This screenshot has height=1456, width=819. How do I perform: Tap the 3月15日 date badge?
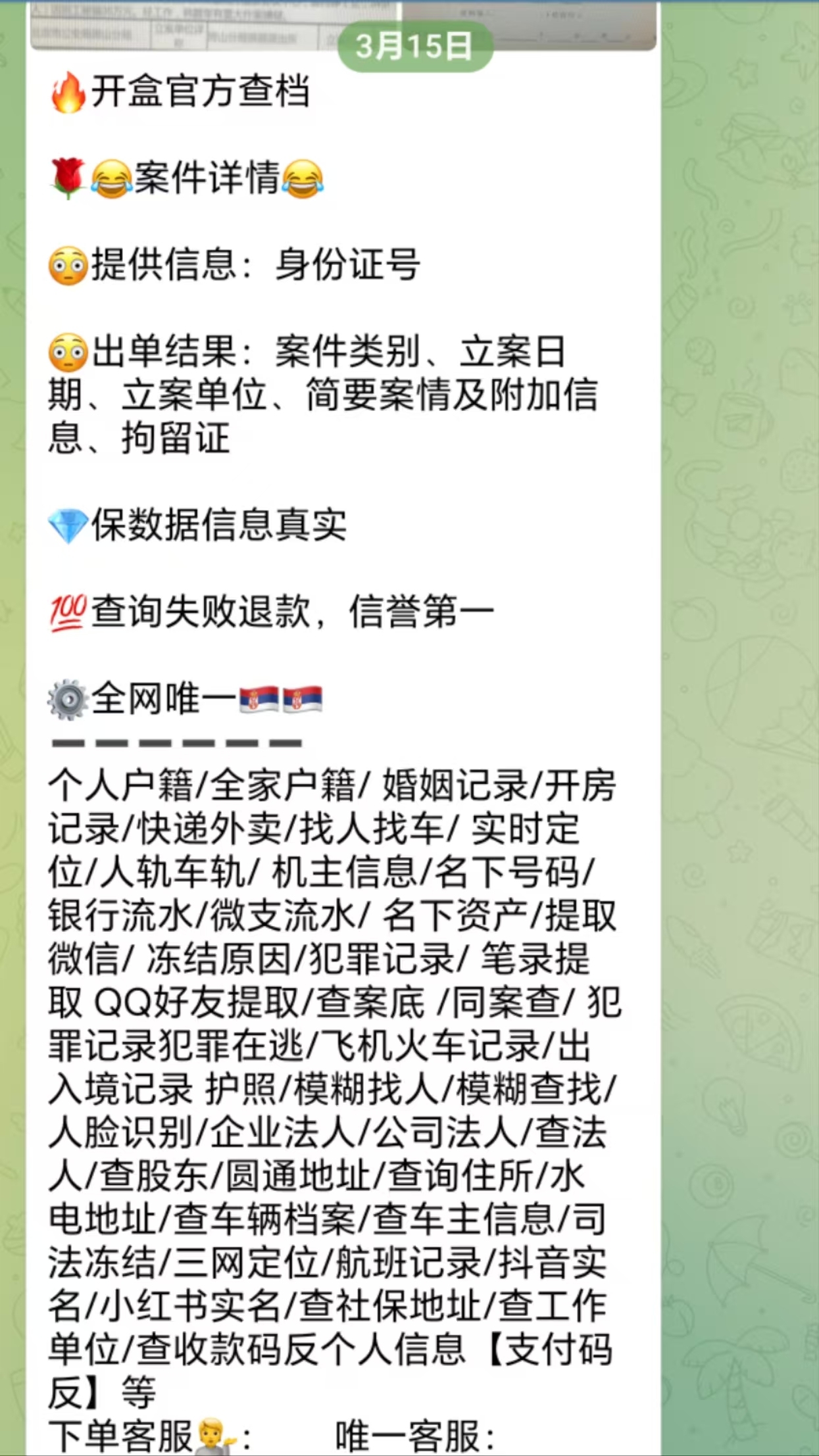414,47
